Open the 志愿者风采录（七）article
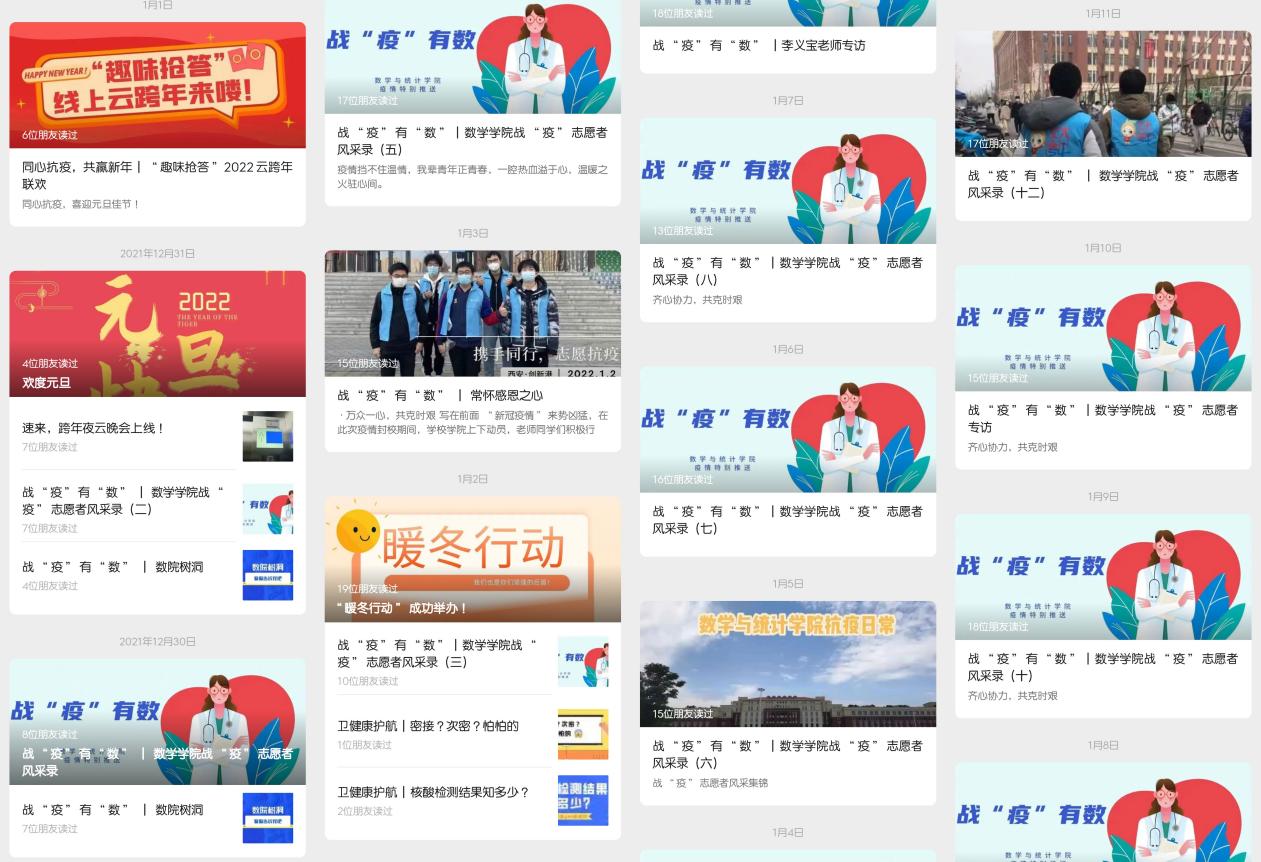Screen dimensions: 1261x862 [787, 519]
